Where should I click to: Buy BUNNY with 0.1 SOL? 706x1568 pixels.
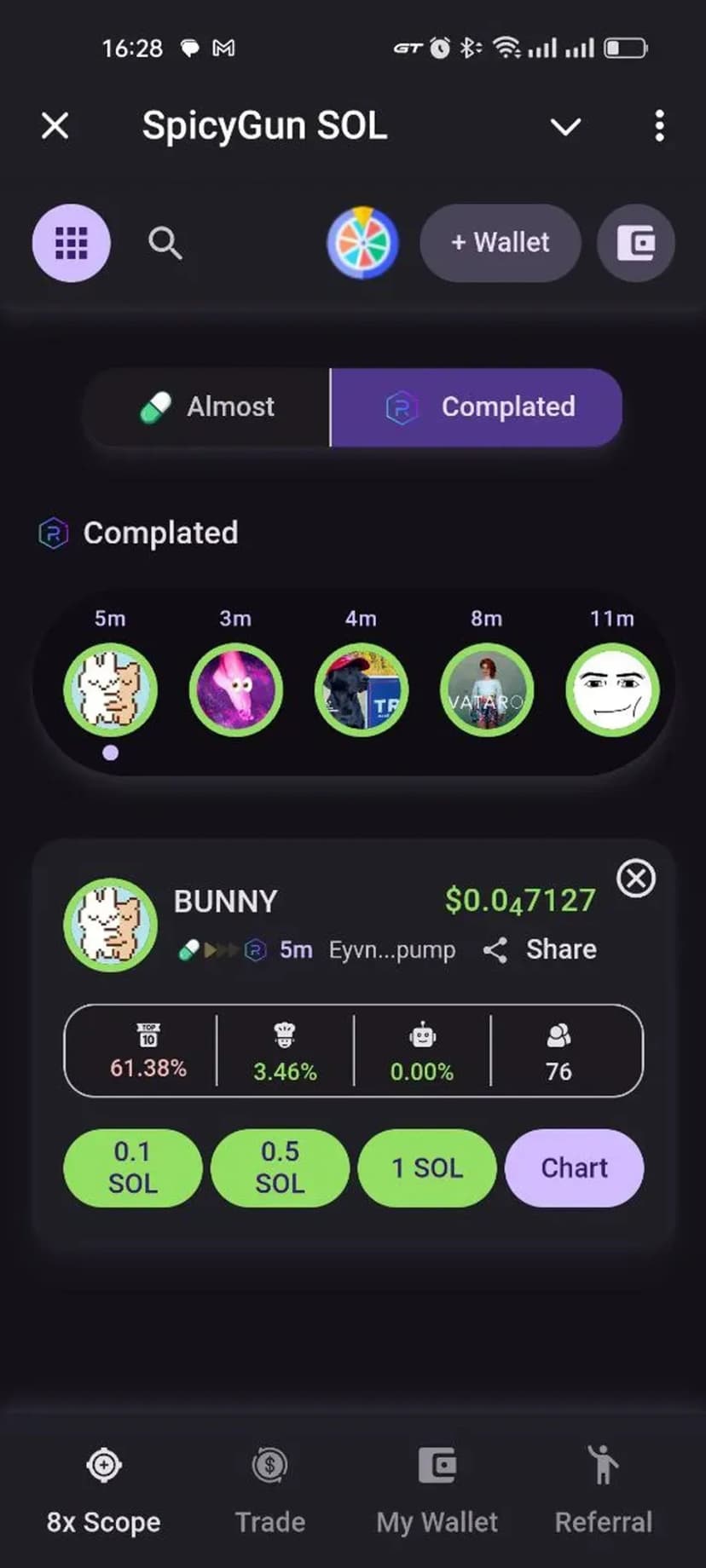pos(133,1167)
